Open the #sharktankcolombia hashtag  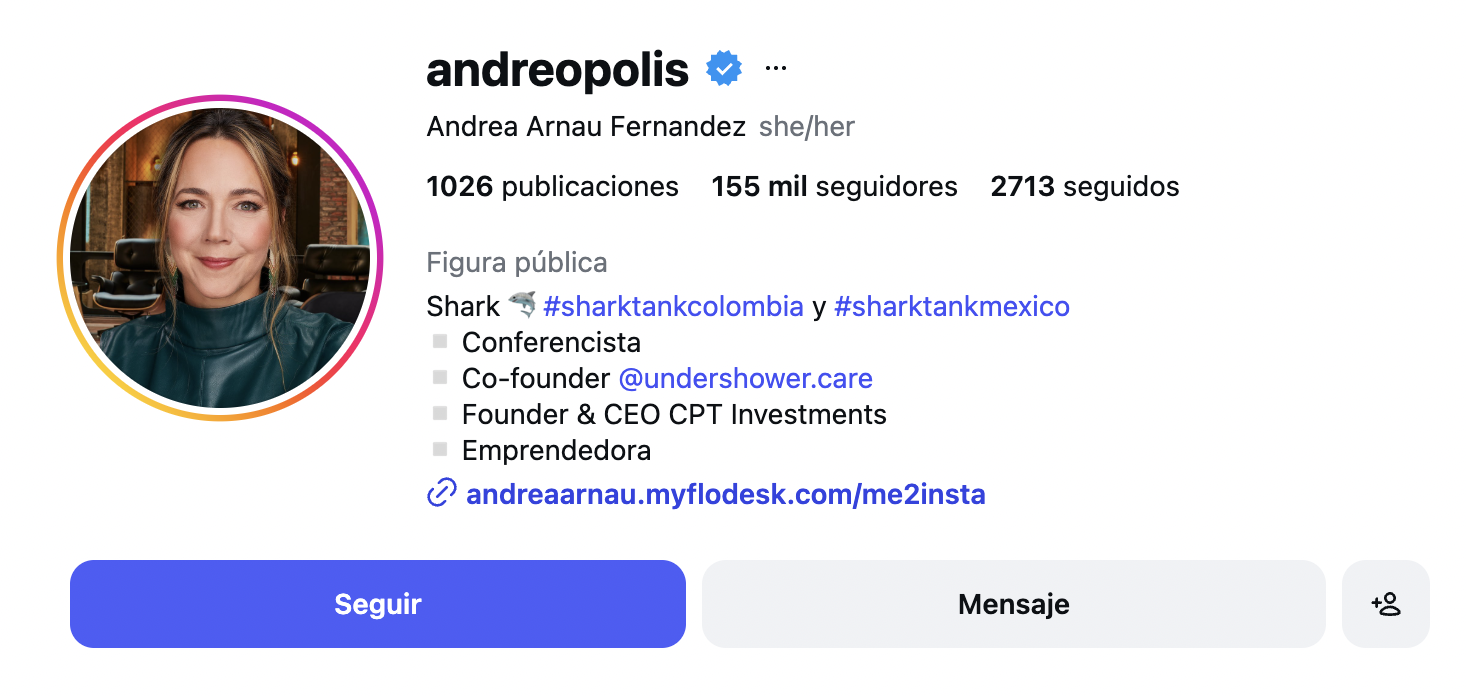[x=673, y=306]
